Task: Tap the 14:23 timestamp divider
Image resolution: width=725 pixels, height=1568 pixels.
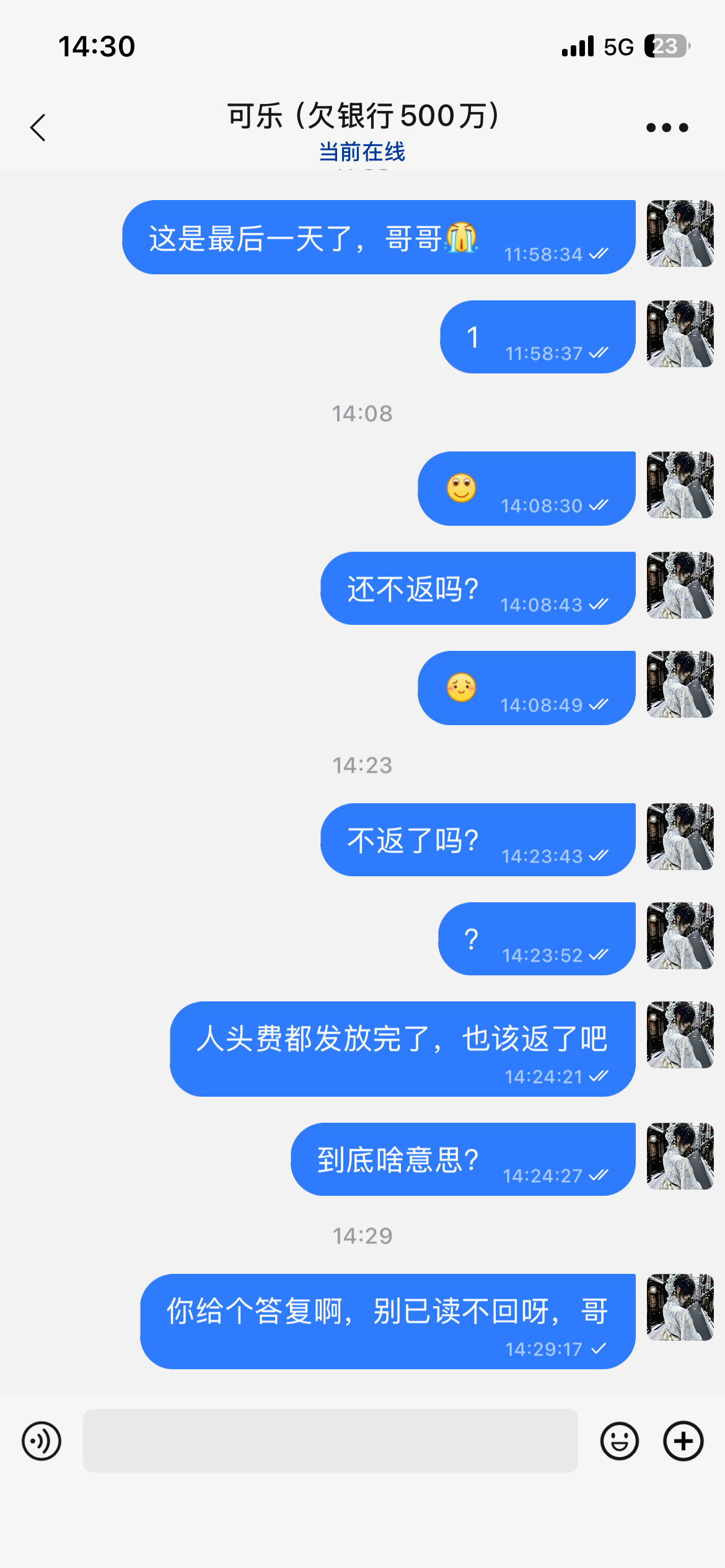Action: pyautogui.click(x=362, y=765)
